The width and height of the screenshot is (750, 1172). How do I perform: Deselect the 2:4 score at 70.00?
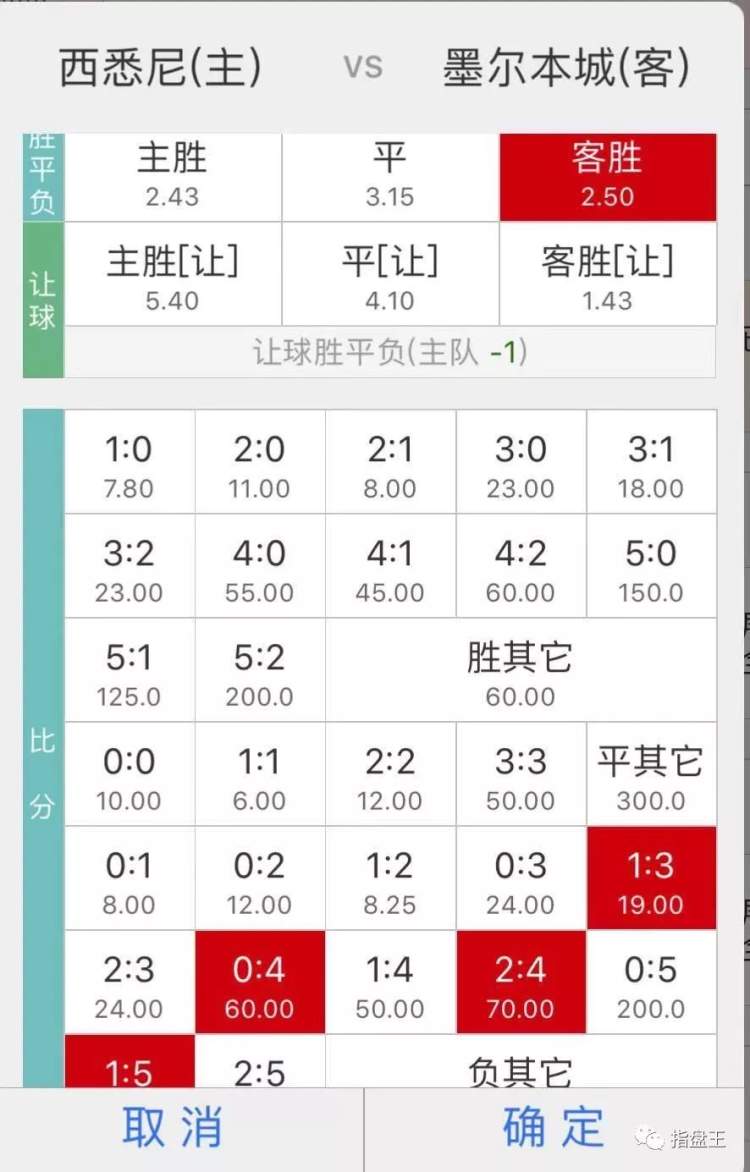(x=520, y=985)
